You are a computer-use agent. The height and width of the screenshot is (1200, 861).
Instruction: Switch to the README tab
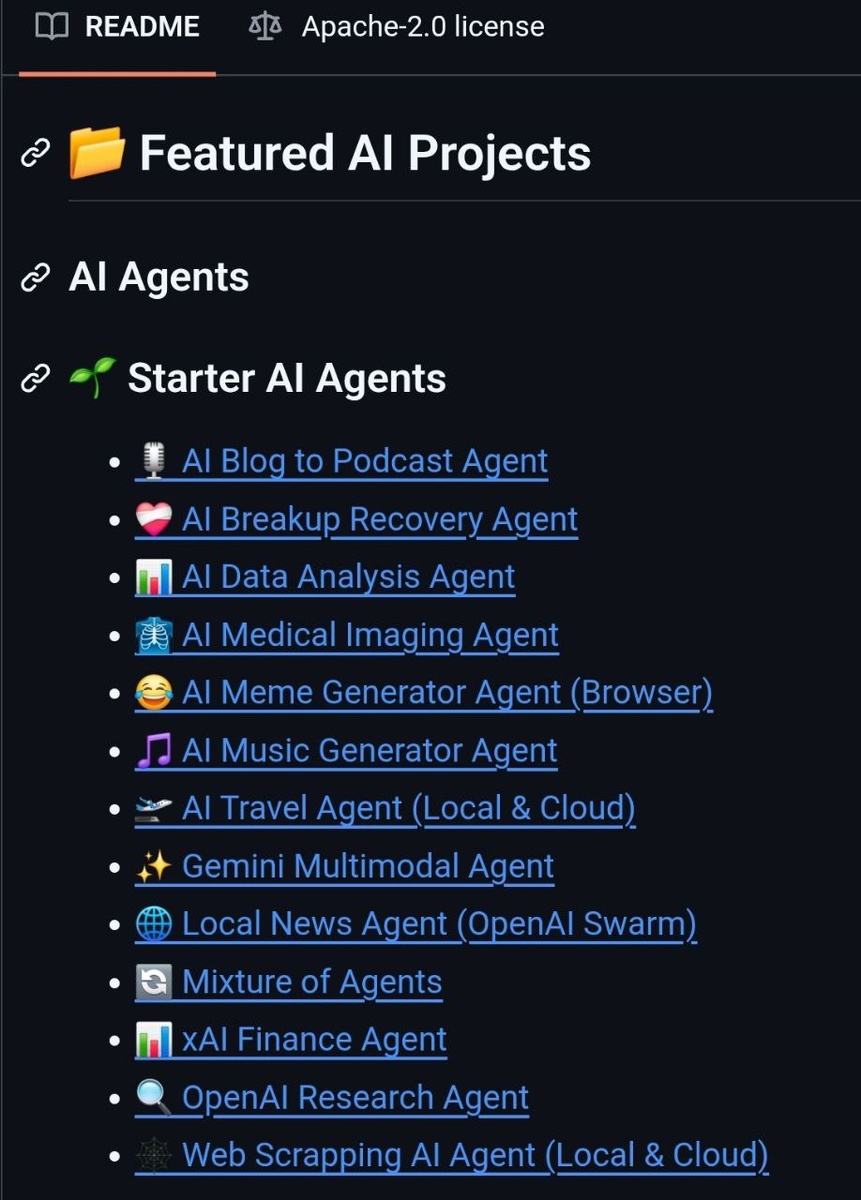tap(117, 27)
